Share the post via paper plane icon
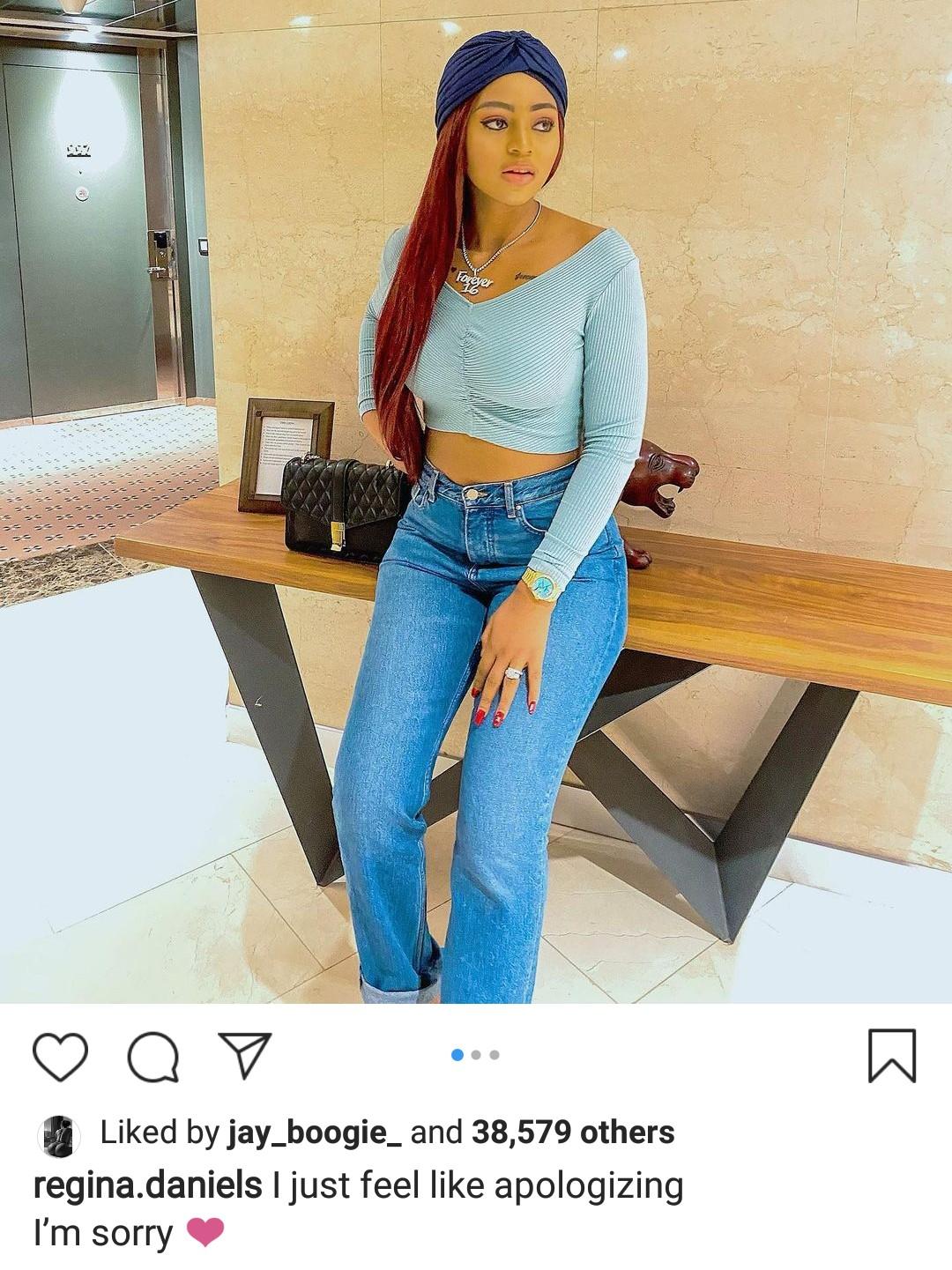The width and height of the screenshot is (952, 1270). pos(244,1055)
